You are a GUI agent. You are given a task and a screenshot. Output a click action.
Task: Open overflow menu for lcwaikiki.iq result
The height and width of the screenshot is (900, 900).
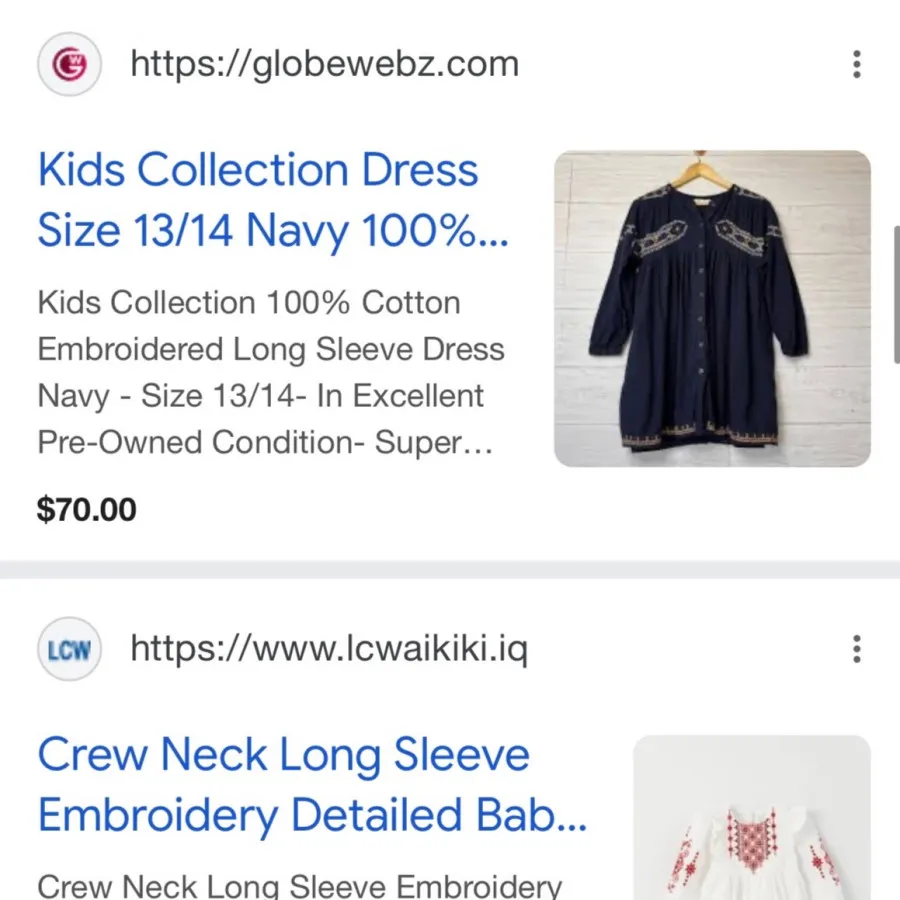point(857,650)
